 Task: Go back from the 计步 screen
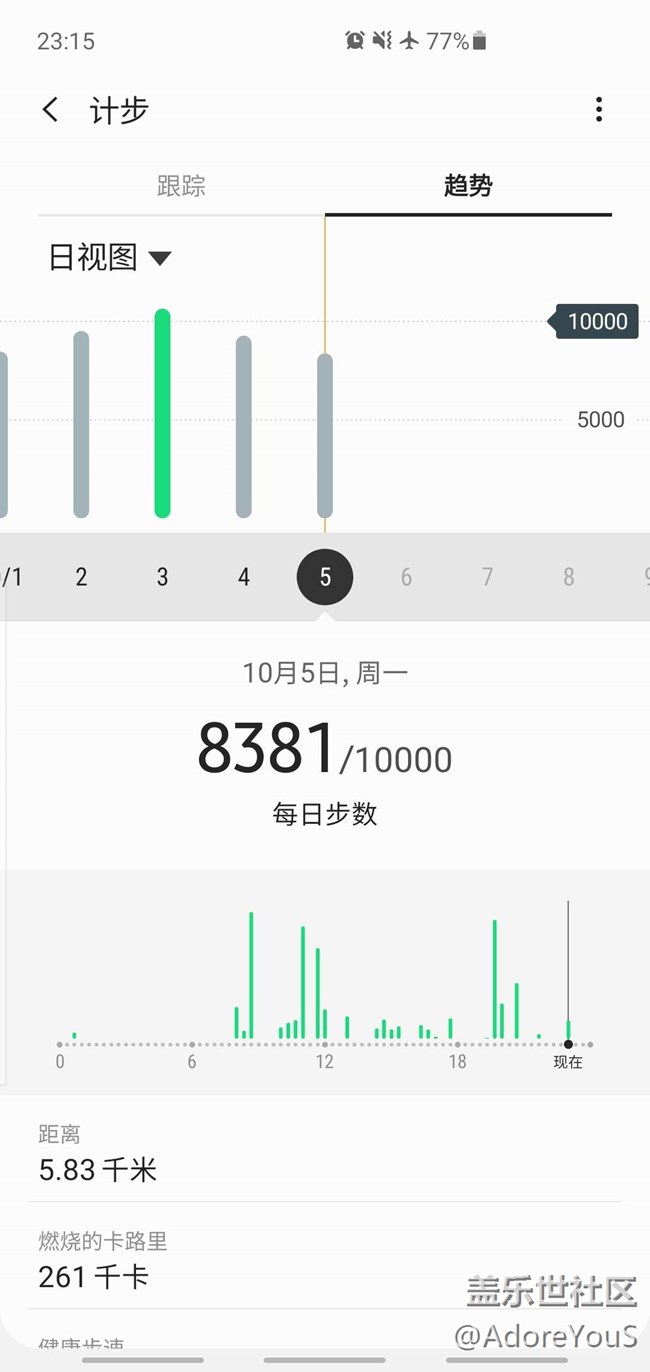click(x=51, y=110)
